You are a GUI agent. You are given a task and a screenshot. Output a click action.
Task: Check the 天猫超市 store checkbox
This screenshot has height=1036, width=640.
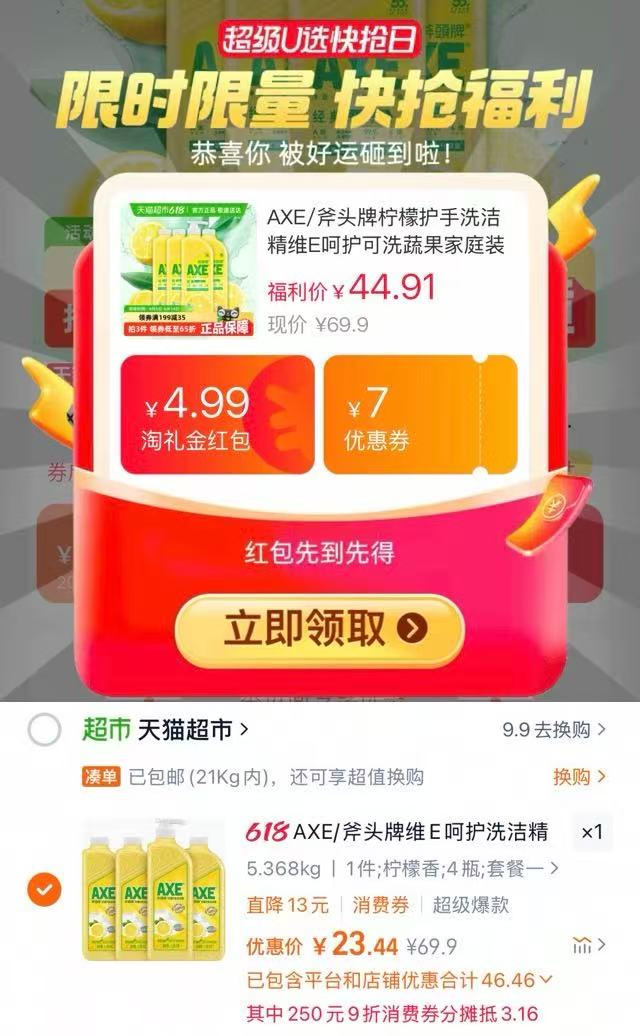click(x=44, y=730)
